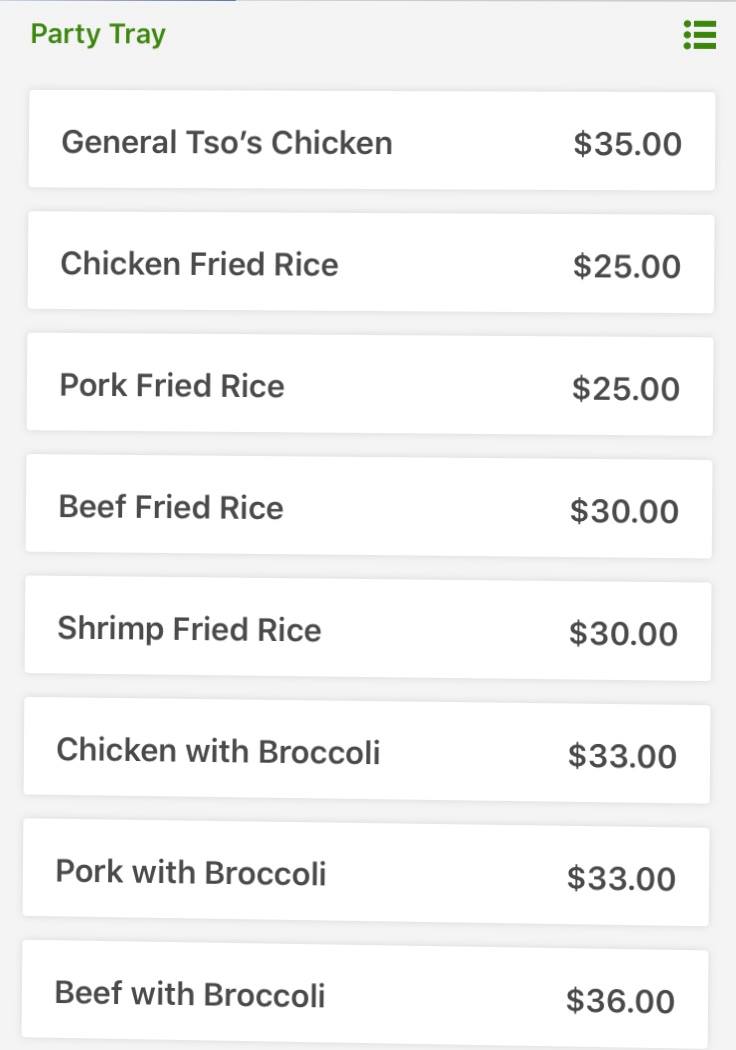The height and width of the screenshot is (1050, 736).
Task: Select Shrimp Fried Rice for $30.00
Action: pos(367,630)
